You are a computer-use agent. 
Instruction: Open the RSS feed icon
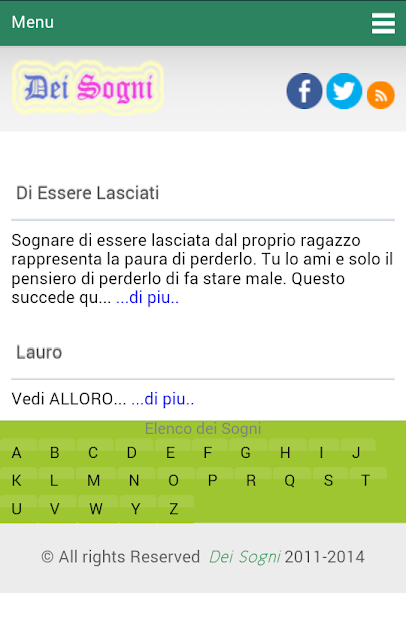[x=381, y=95]
